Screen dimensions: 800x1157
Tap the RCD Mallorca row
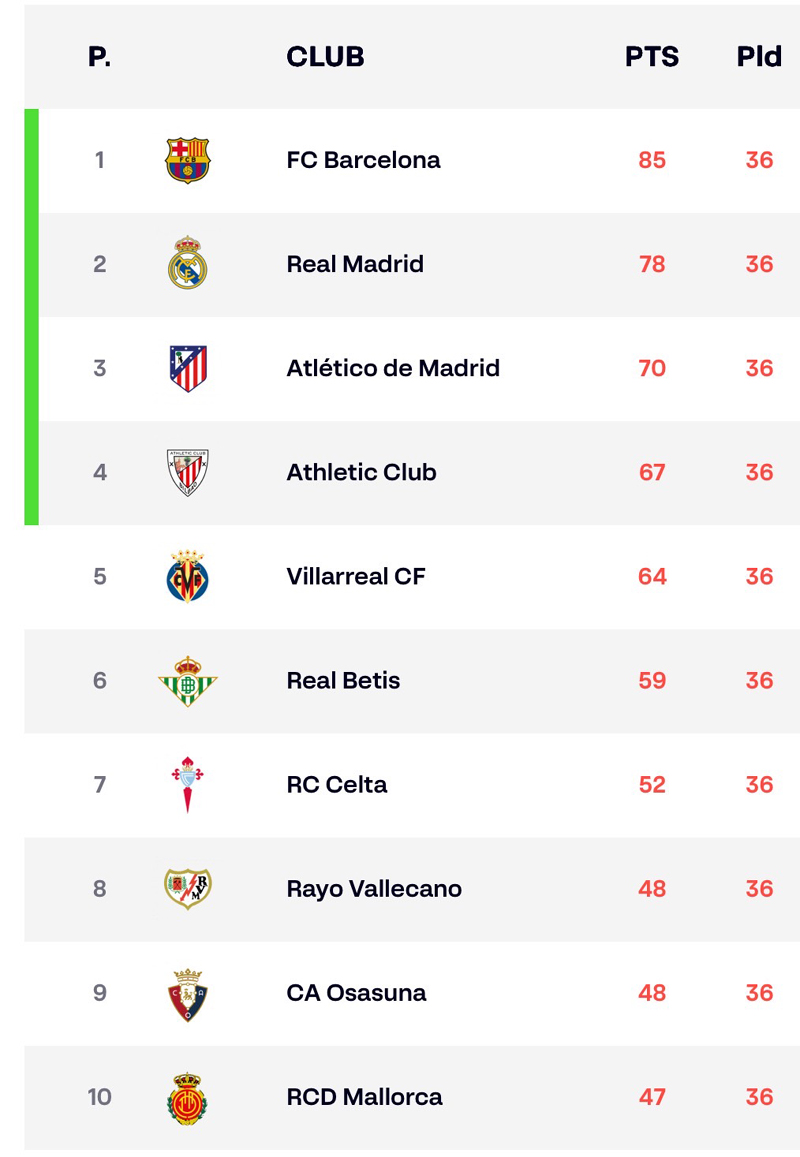pyautogui.click(x=364, y=1096)
